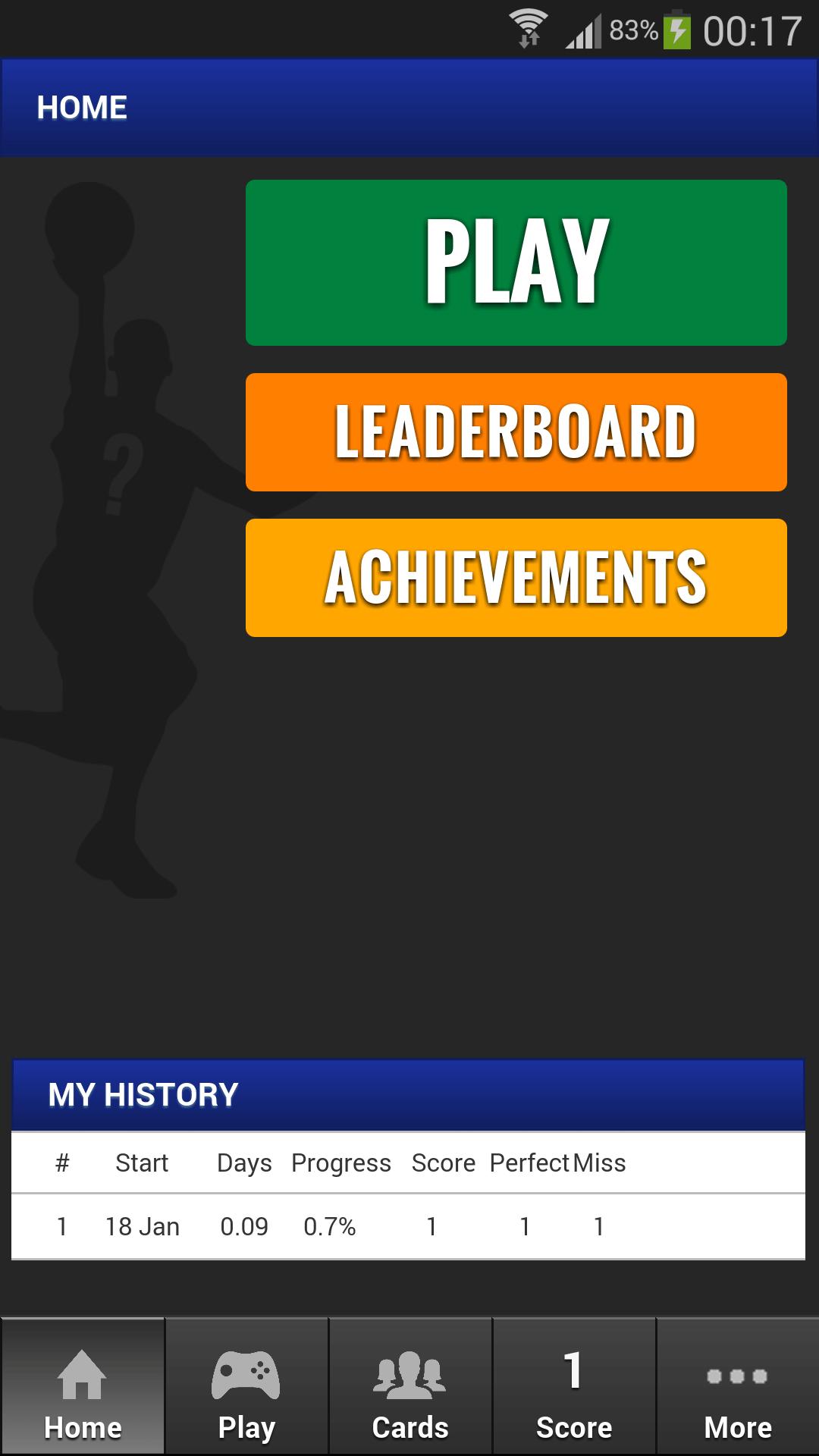Tap the Progress column header
This screenshot has height=1456, width=819.
(340, 1163)
